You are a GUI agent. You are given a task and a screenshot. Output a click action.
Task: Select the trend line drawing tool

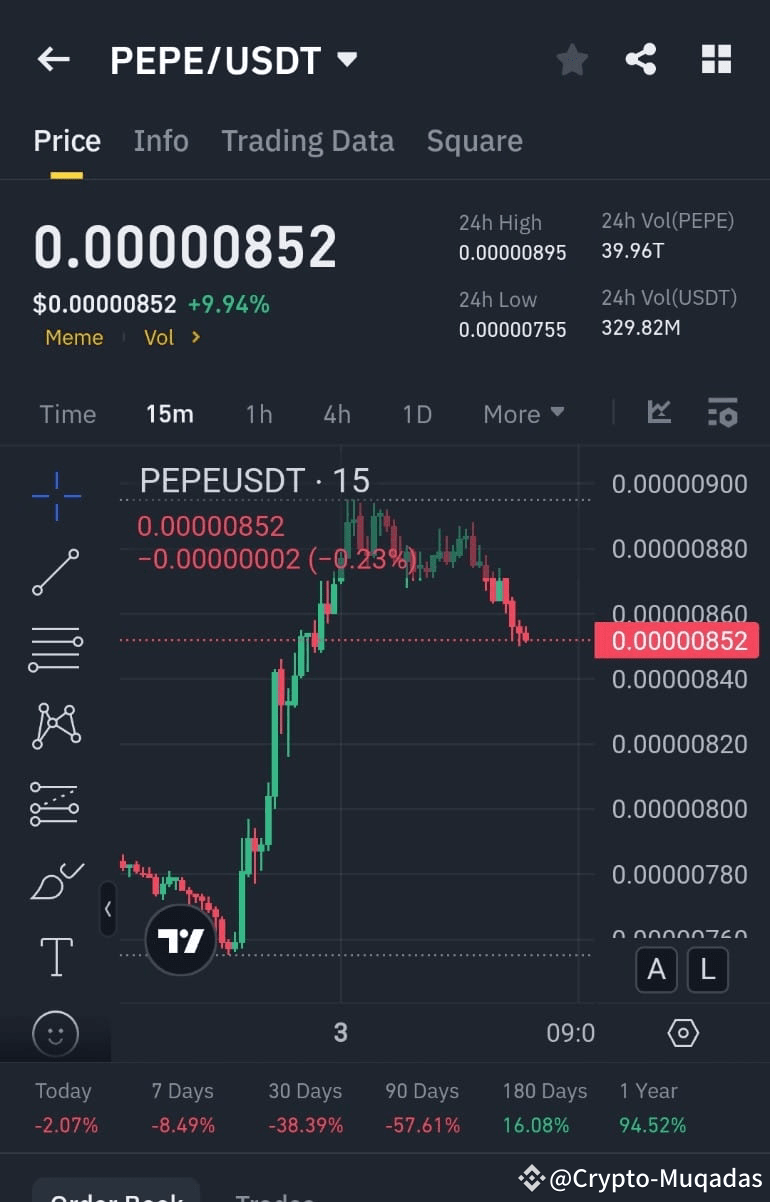55,572
